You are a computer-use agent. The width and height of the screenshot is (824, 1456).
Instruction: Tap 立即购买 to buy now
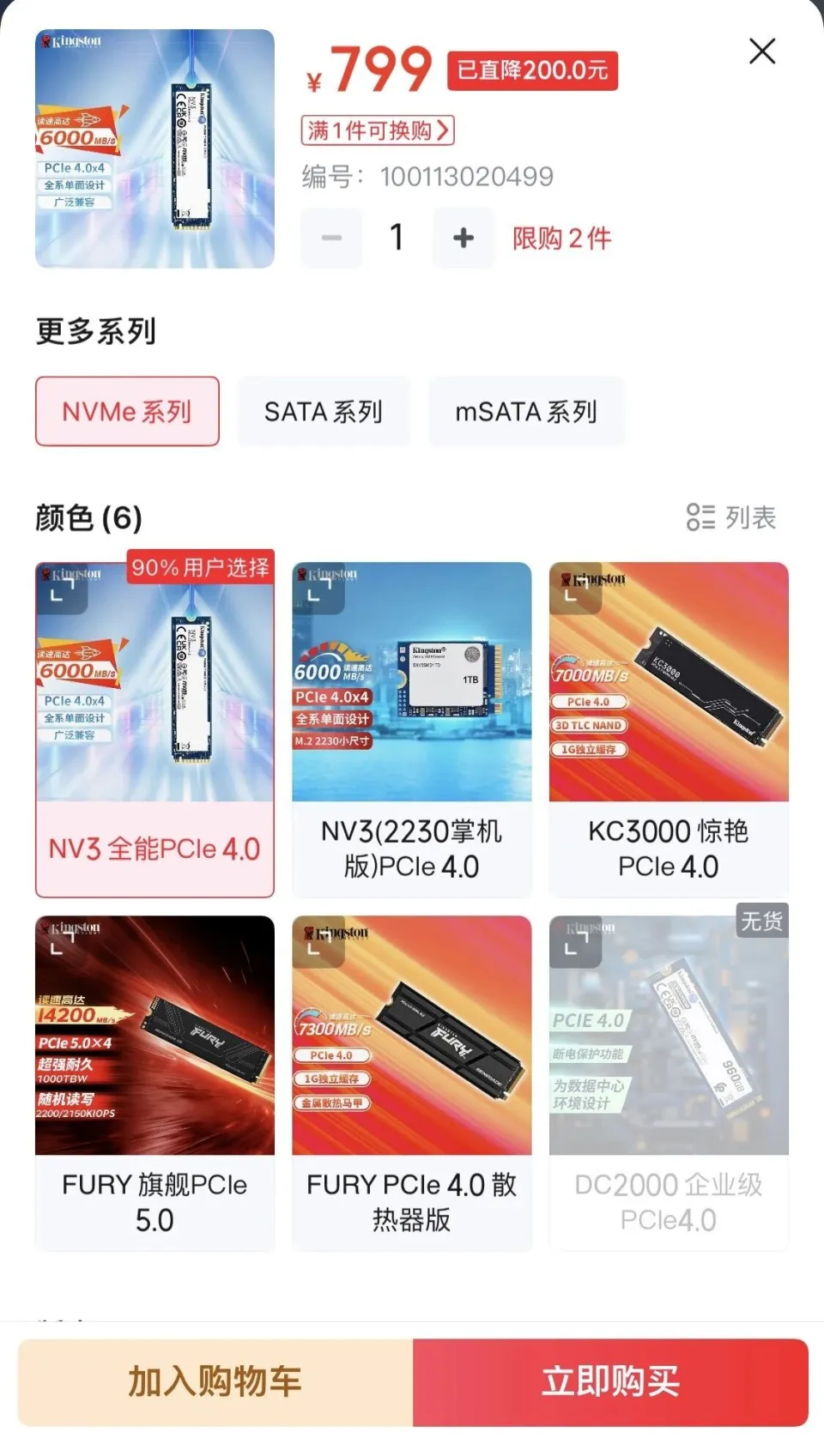point(610,1380)
